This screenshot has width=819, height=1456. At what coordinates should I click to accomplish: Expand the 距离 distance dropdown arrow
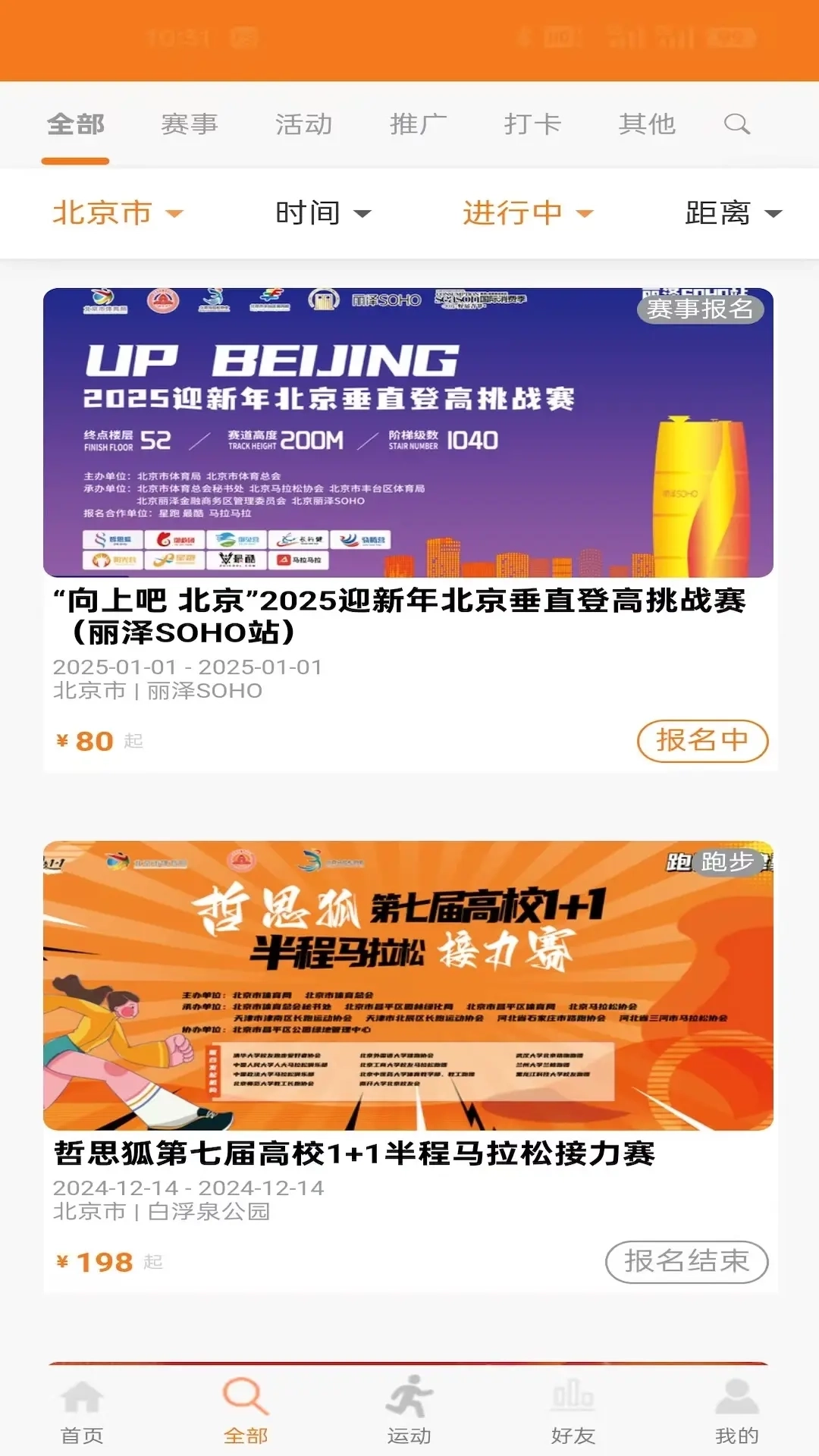pos(773,215)
